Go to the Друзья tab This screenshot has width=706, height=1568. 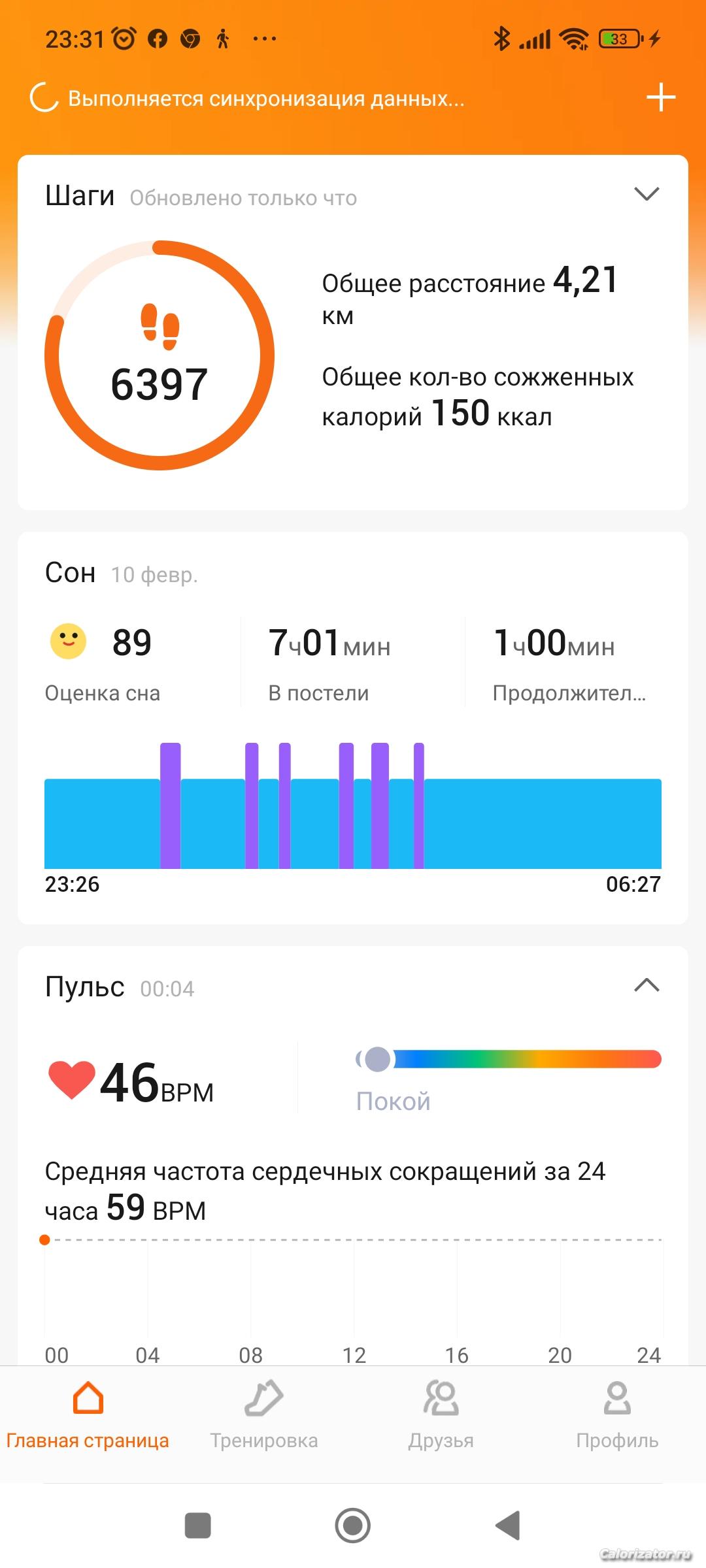tap(441, 1416)
